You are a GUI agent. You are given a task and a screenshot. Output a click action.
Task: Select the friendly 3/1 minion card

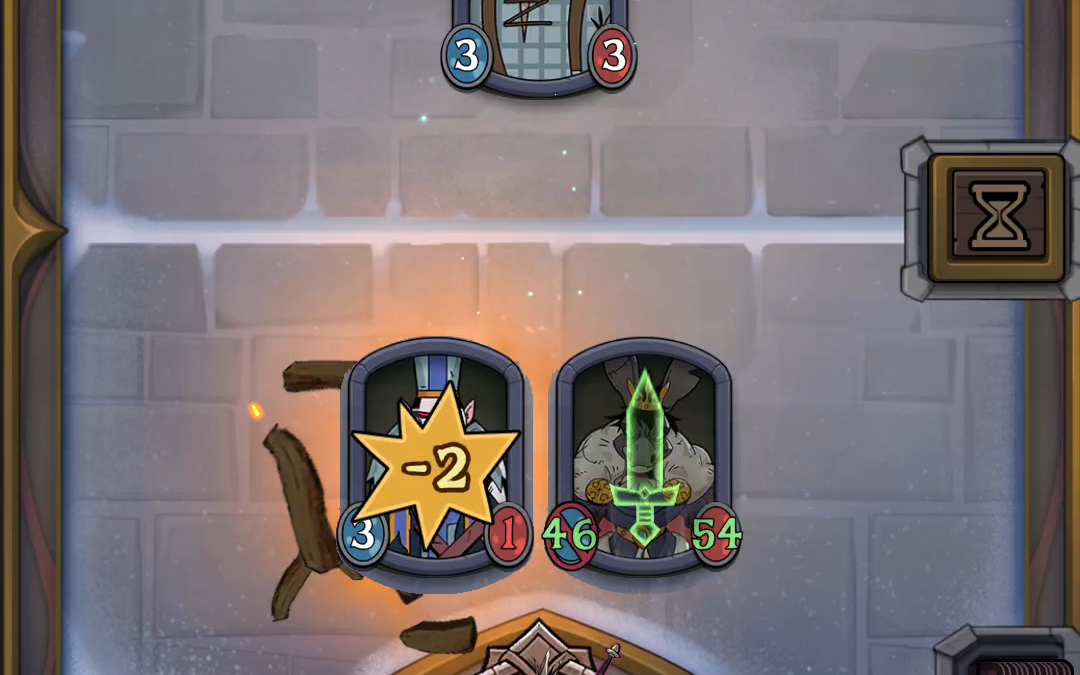(435, 455)
